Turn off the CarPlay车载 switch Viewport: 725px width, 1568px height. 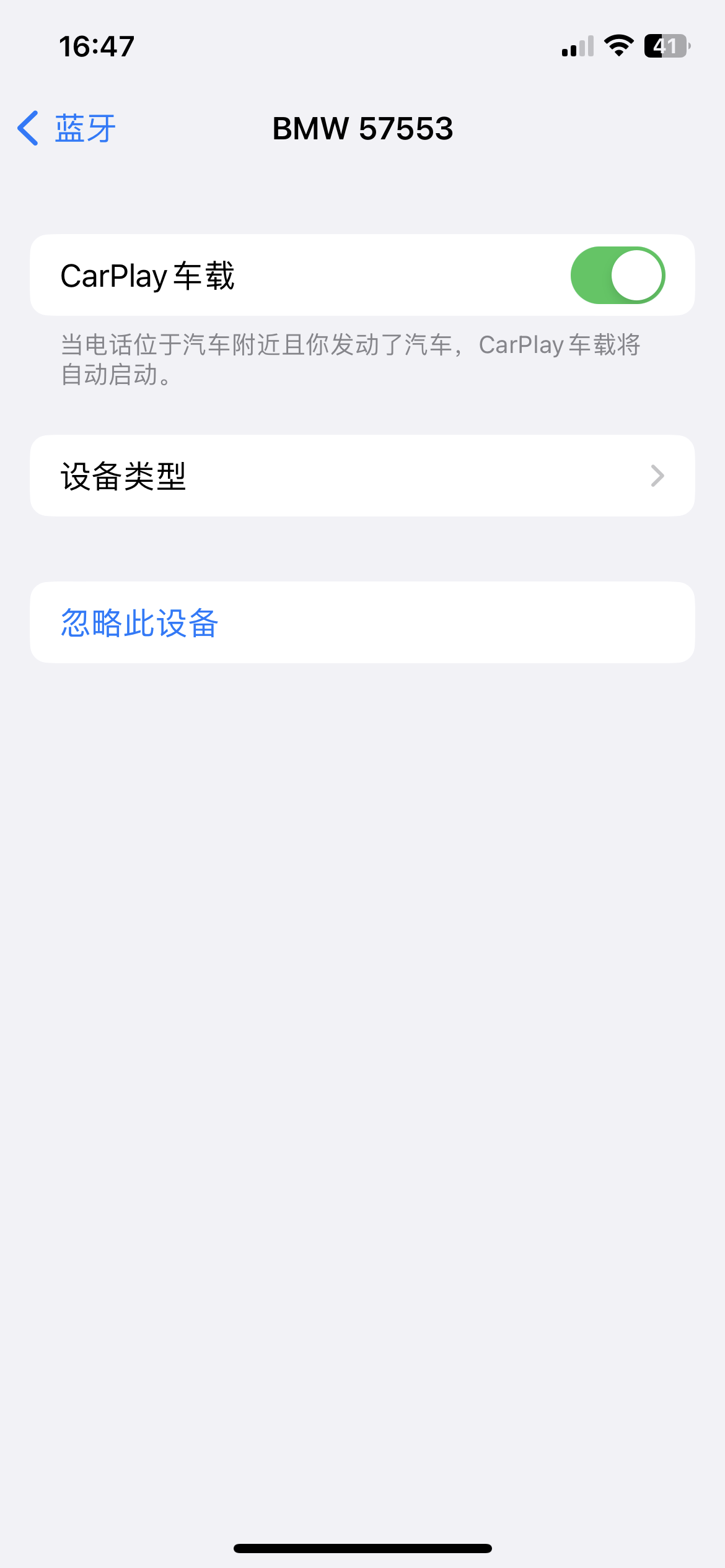click(617, 276)
